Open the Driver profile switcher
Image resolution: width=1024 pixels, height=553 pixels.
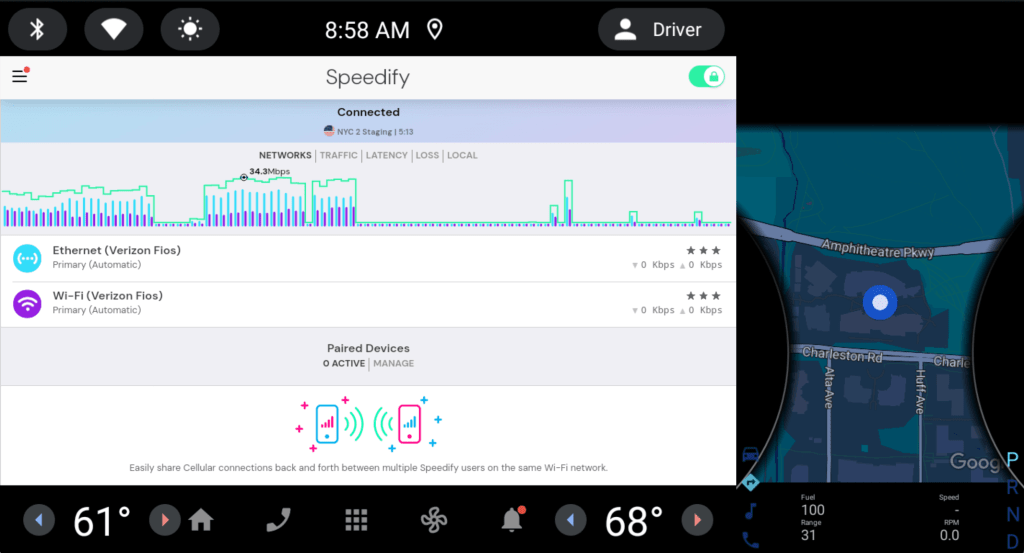point(661,29)
